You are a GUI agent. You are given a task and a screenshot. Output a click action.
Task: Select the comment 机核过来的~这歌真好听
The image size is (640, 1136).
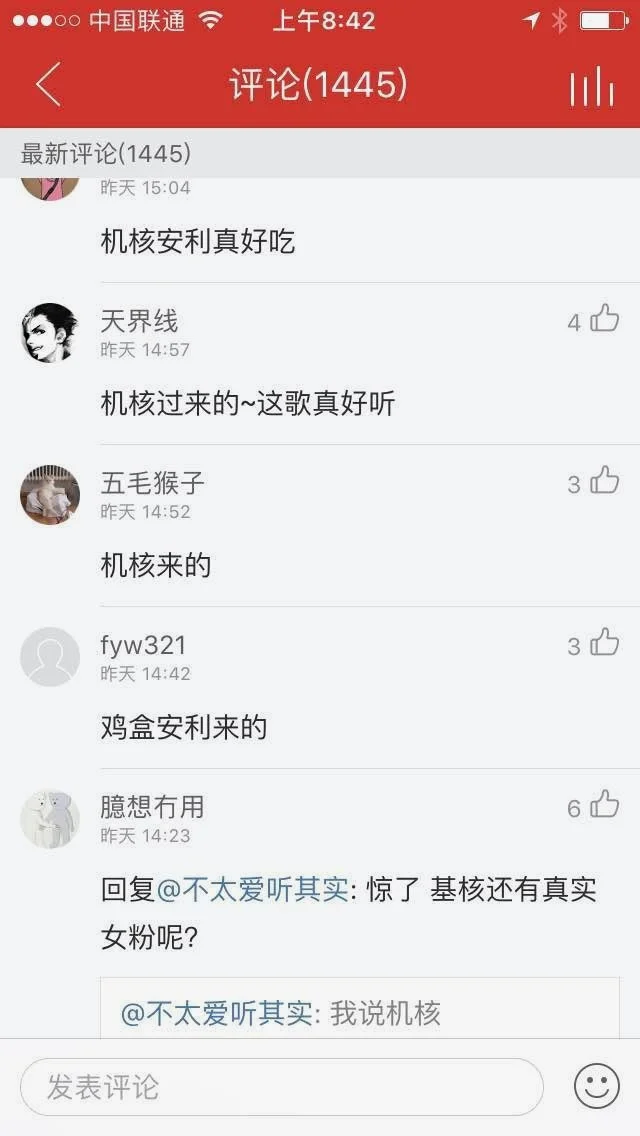248,404
